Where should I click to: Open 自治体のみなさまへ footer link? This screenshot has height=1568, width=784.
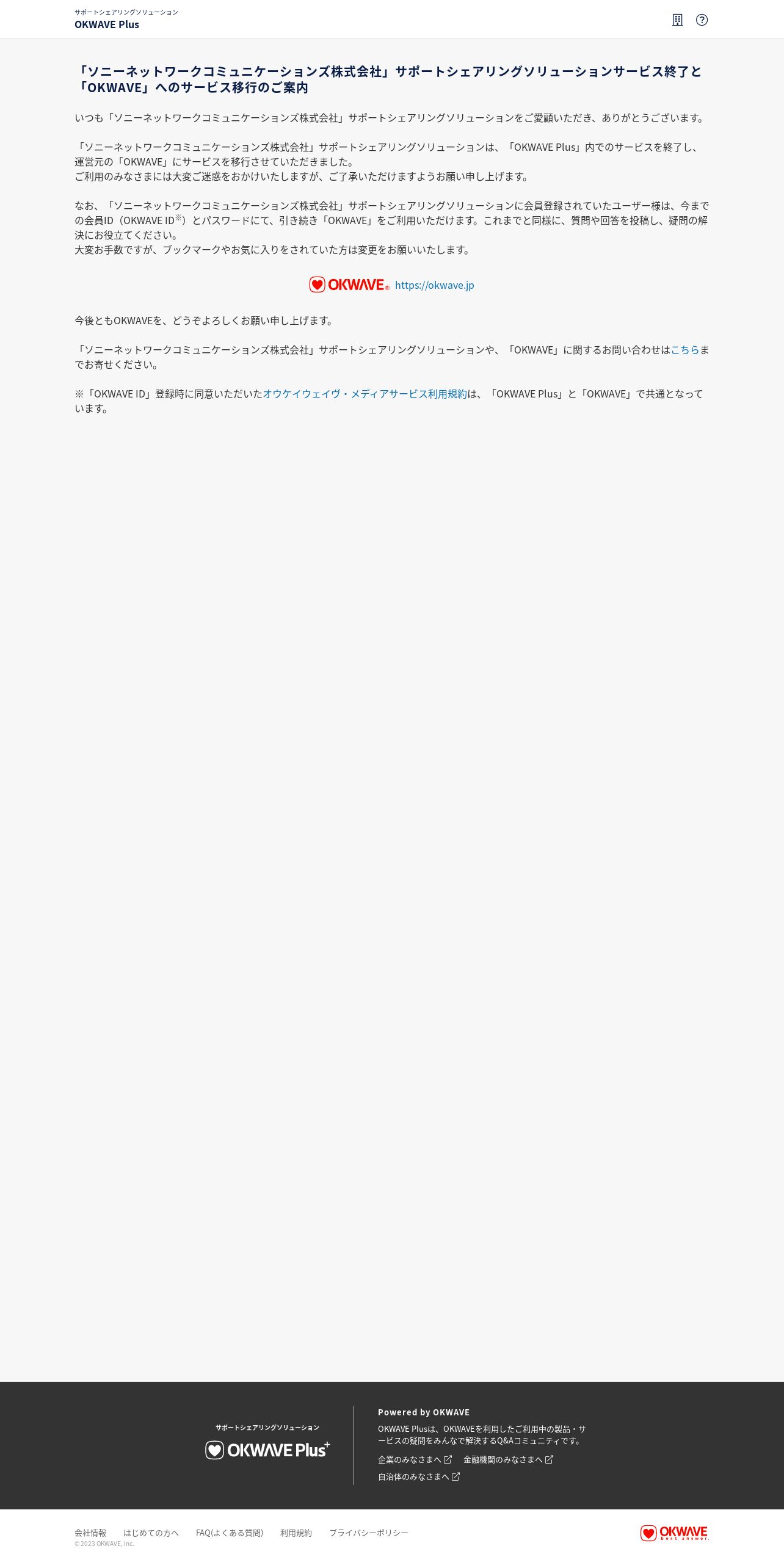click(x=419, y=1476)
